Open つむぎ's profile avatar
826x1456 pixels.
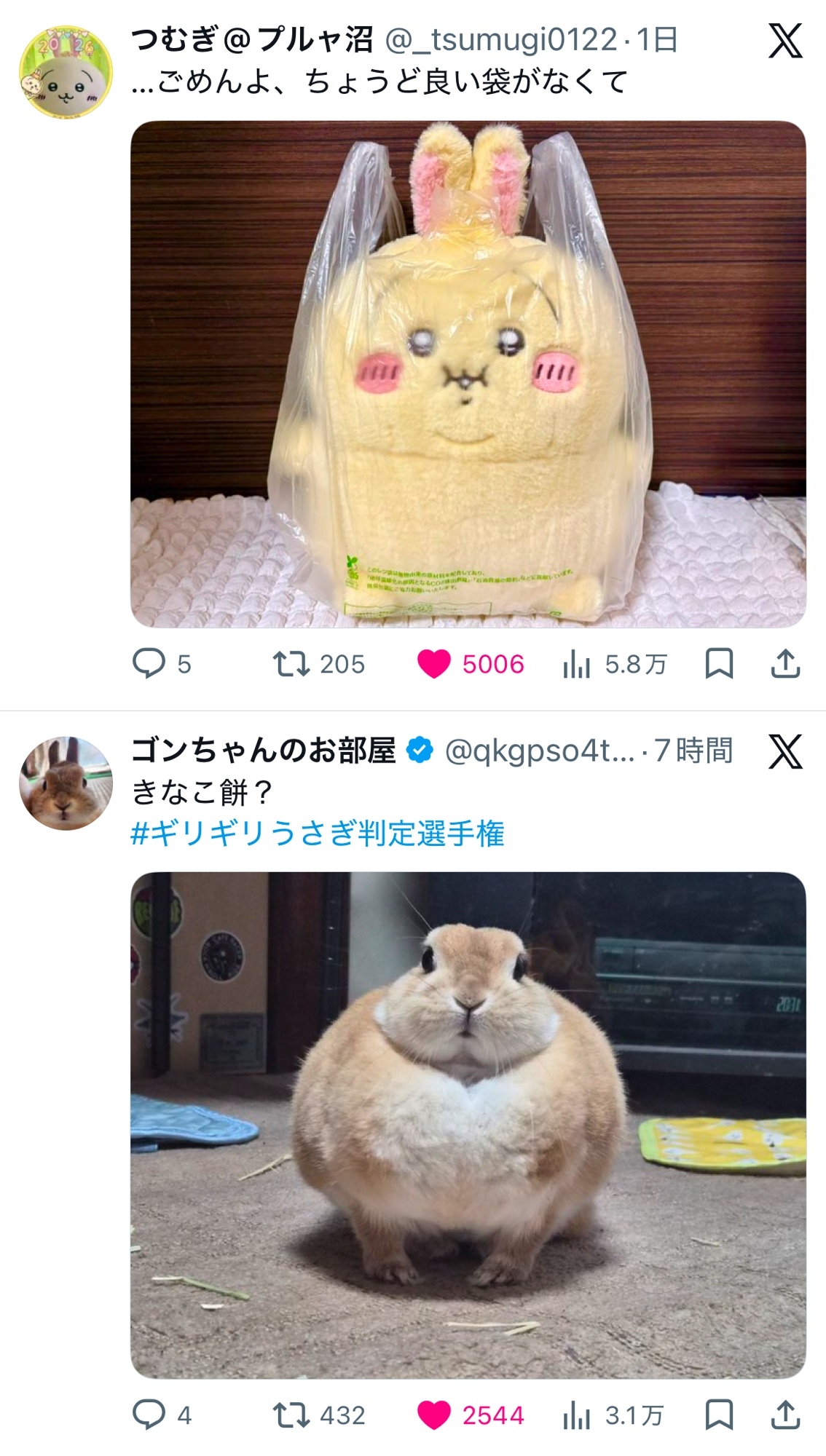(66, 73)
